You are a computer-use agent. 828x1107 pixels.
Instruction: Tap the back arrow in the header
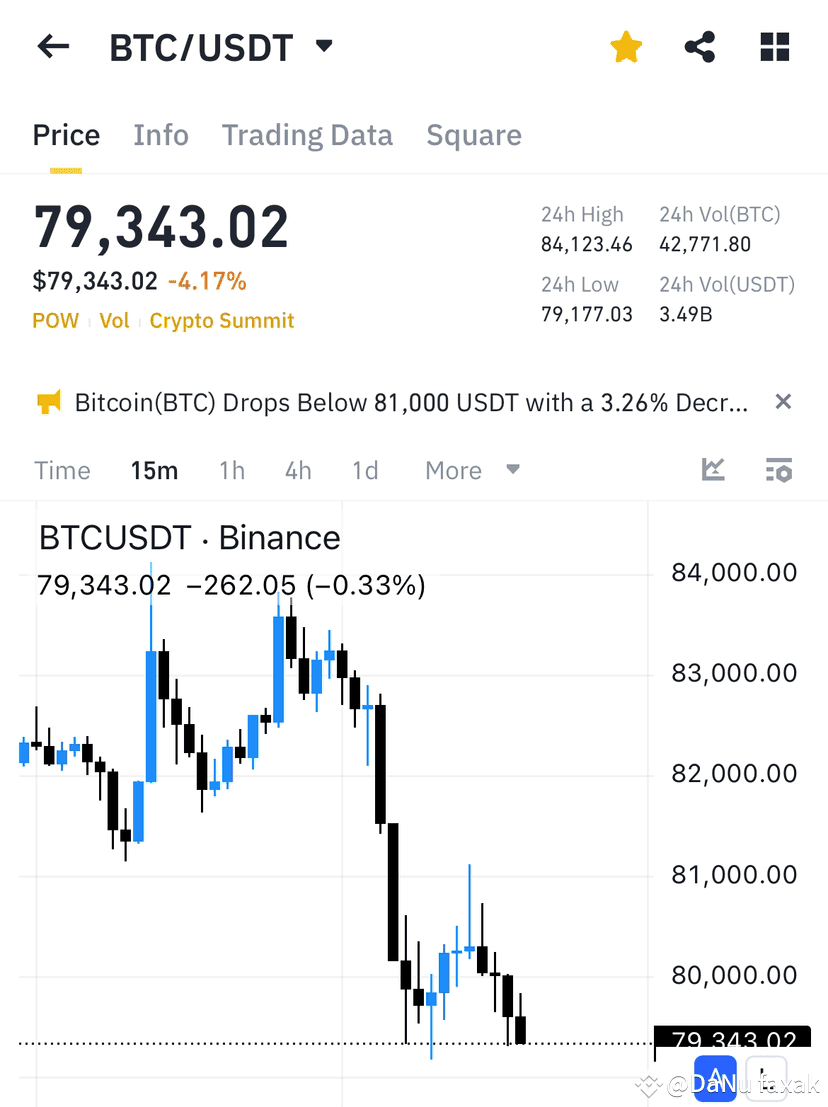52,46
